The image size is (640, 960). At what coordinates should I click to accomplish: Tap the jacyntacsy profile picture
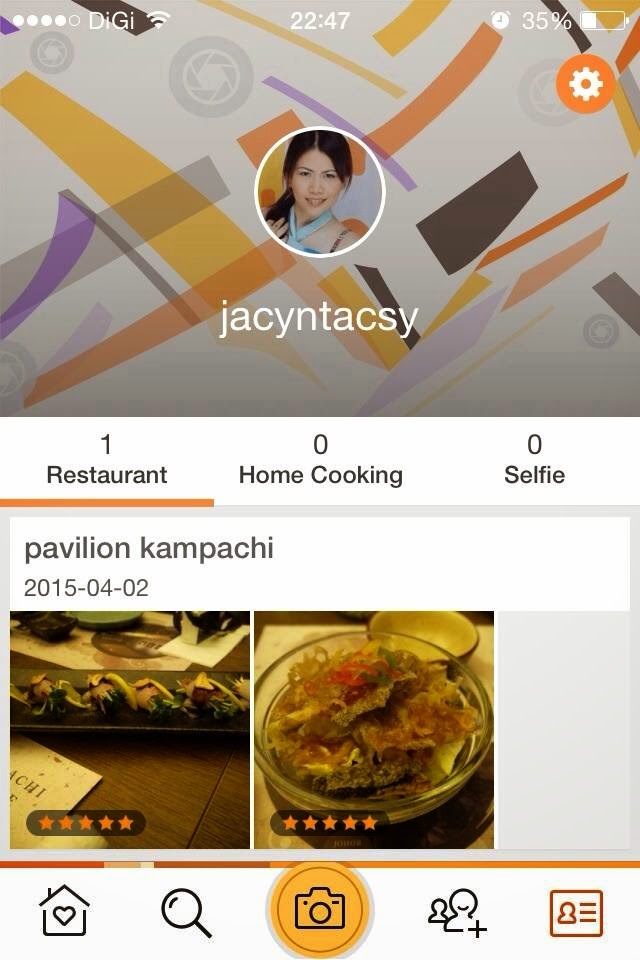[320, 193]
